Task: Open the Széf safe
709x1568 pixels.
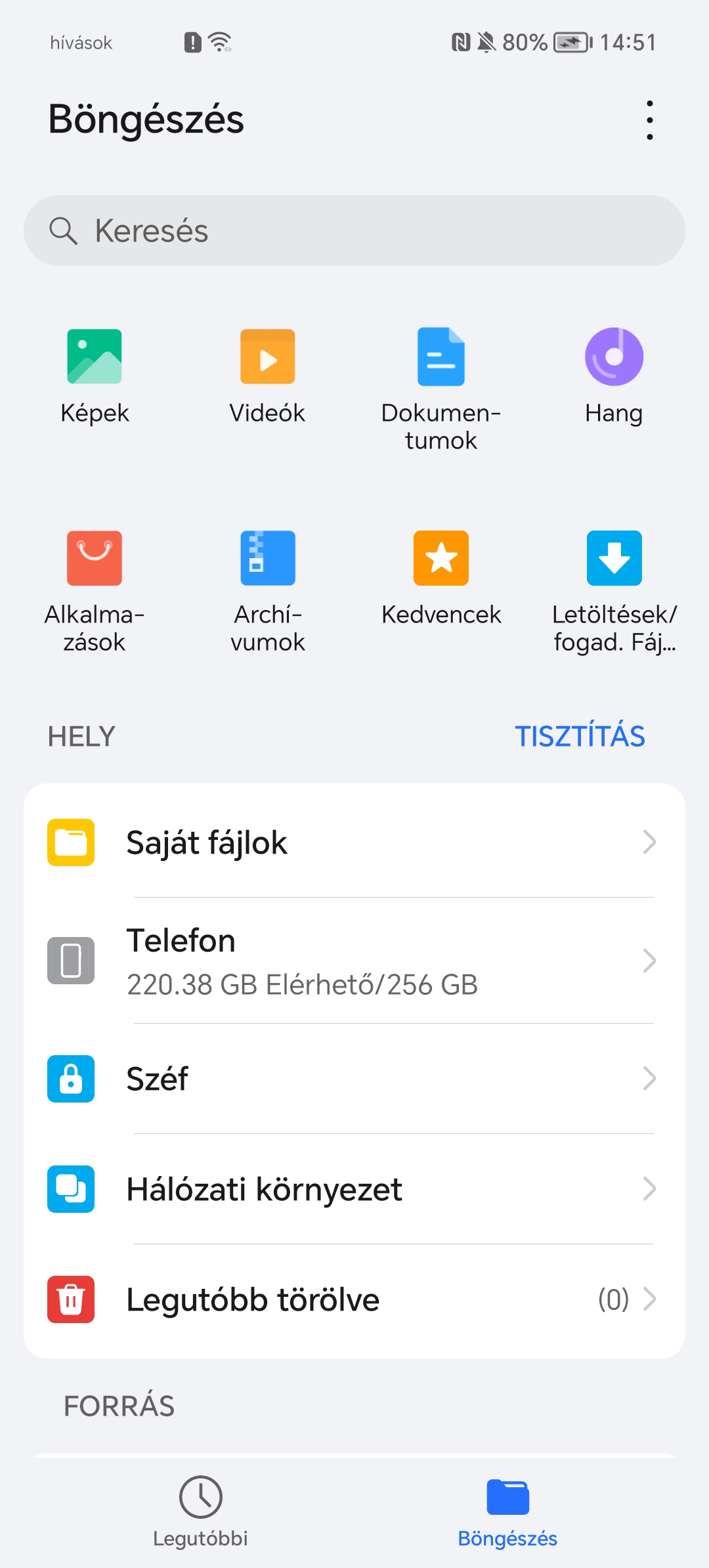Action: coord(354,1079)
